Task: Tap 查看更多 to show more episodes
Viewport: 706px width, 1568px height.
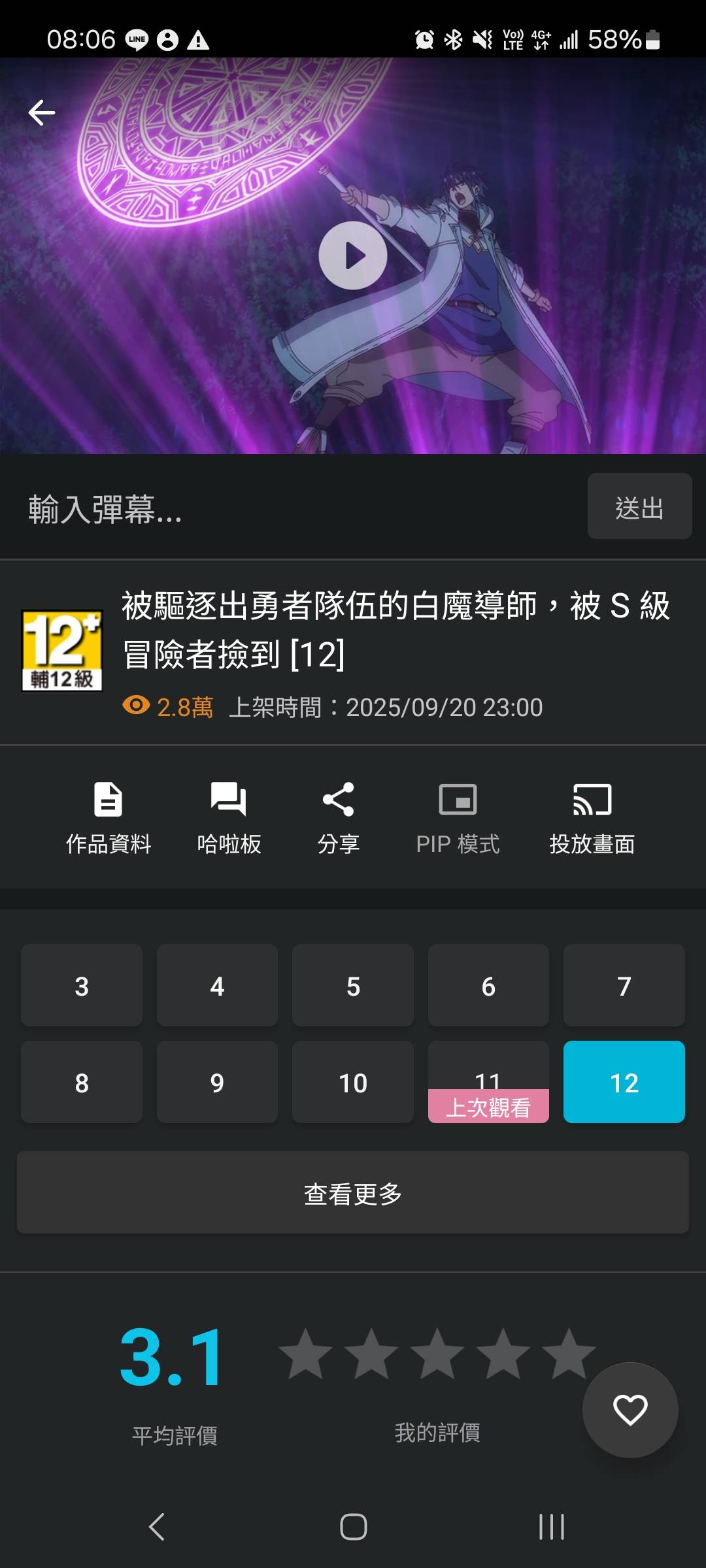Action: 353,1193
